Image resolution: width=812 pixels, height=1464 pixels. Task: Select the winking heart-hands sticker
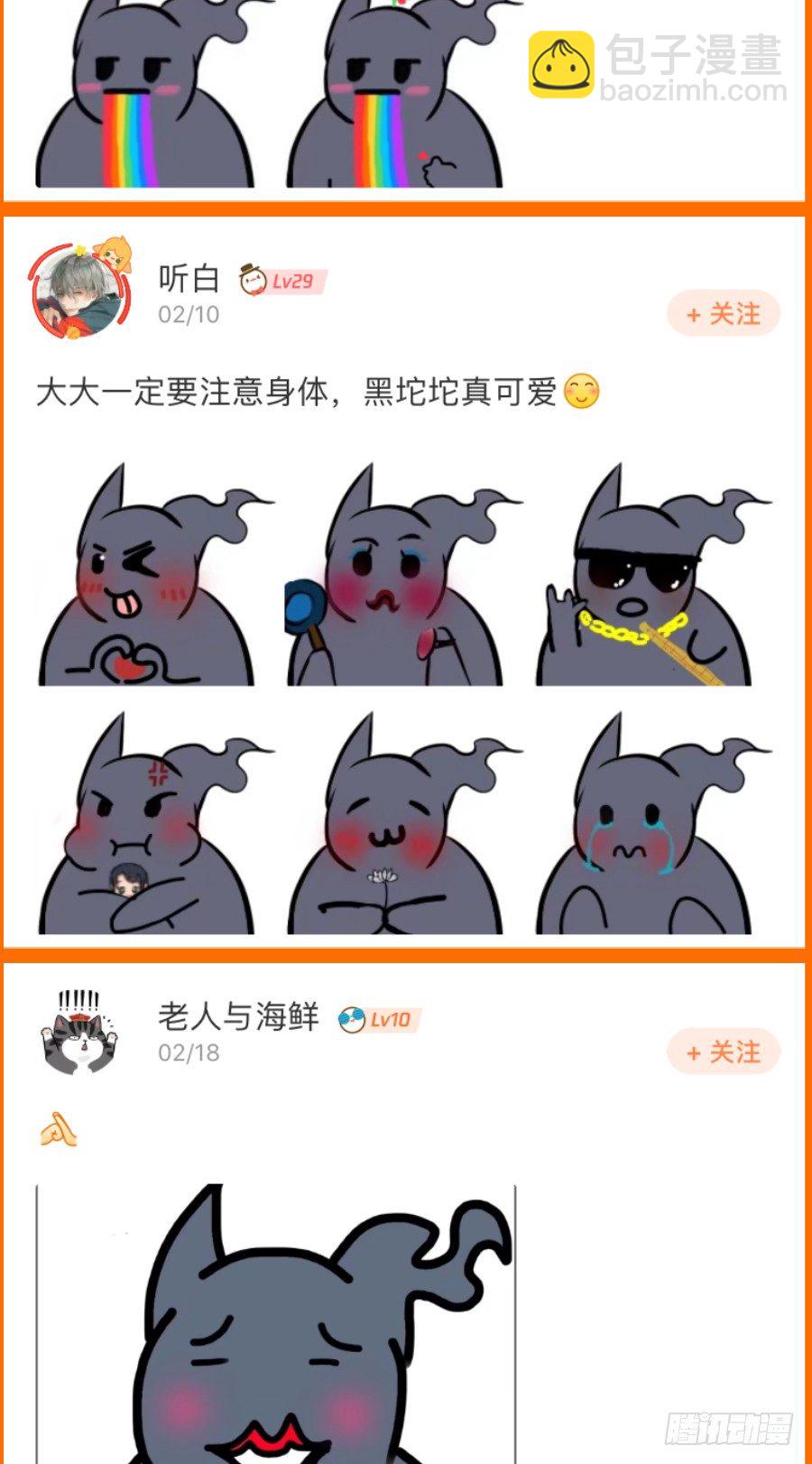[x=149, y=582]
